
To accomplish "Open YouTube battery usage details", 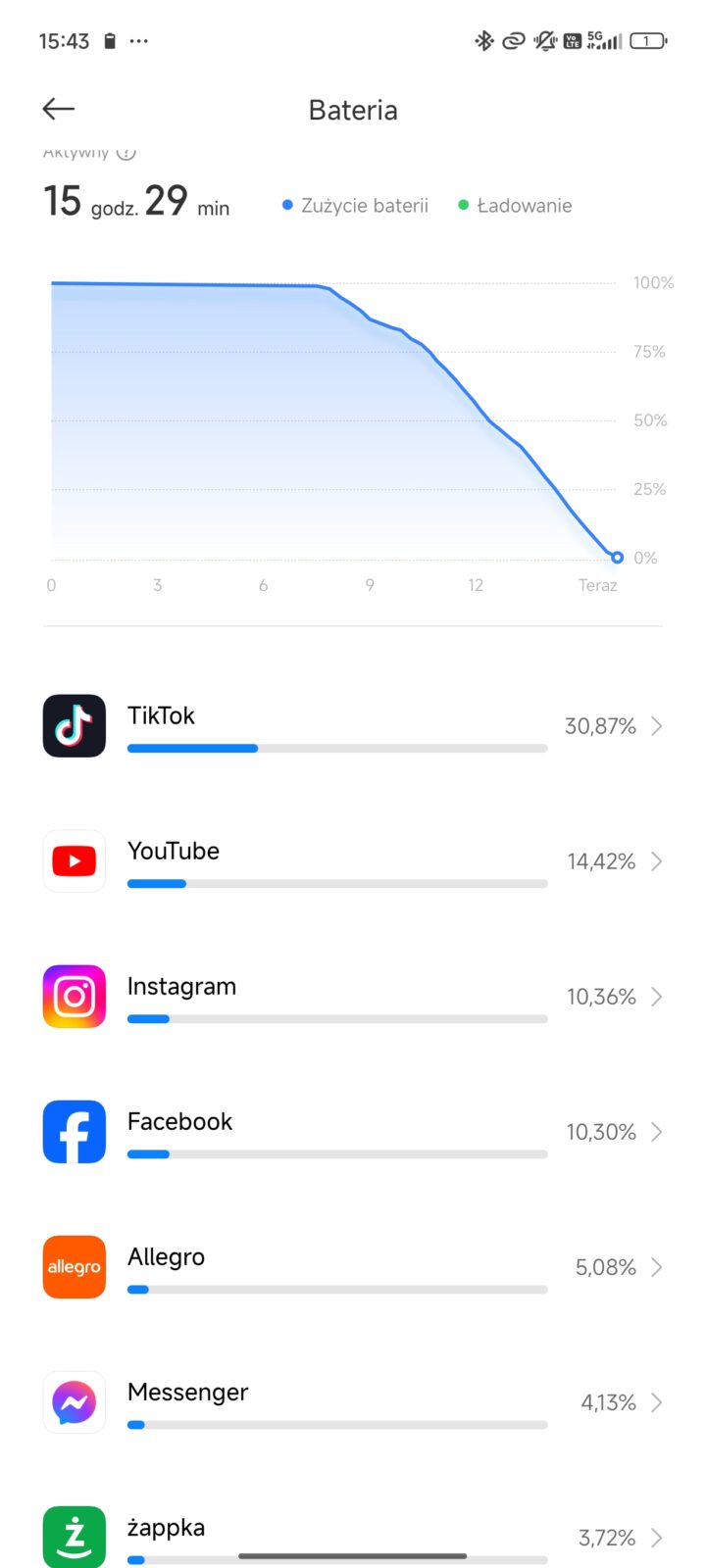I will 353,861.
